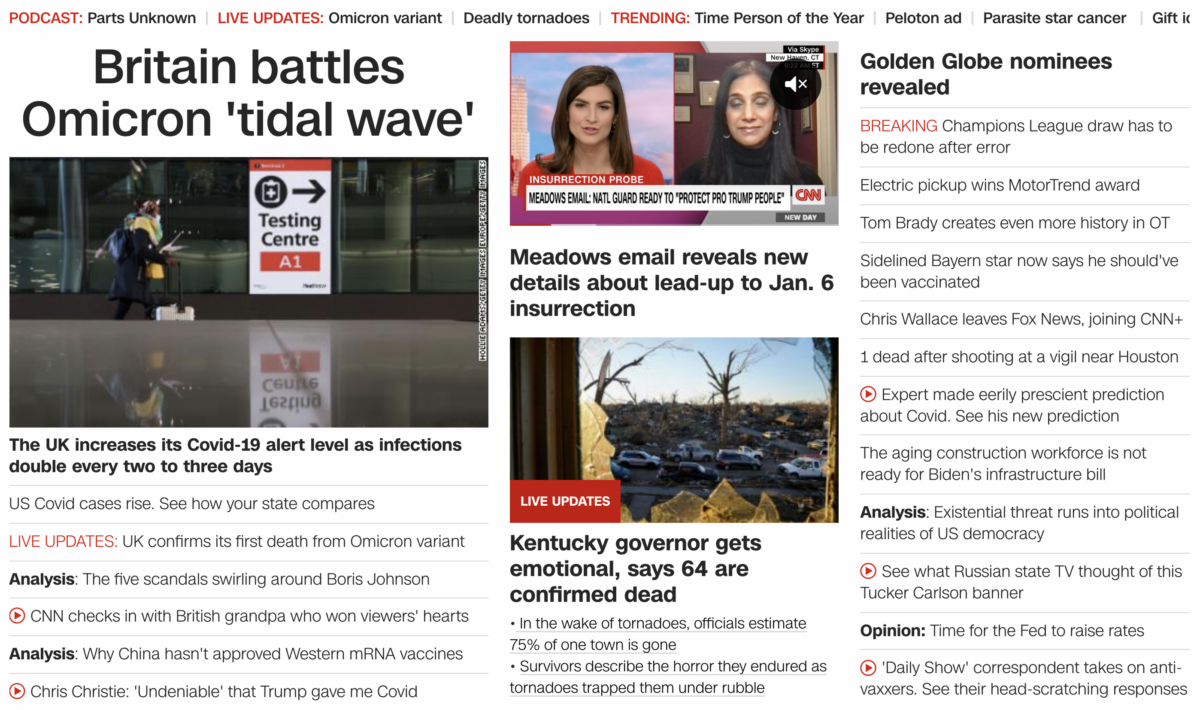The image size is (1200, 710).
Task: Read Kentucky governor gets emotional story
Action: (x=635, y=569)
